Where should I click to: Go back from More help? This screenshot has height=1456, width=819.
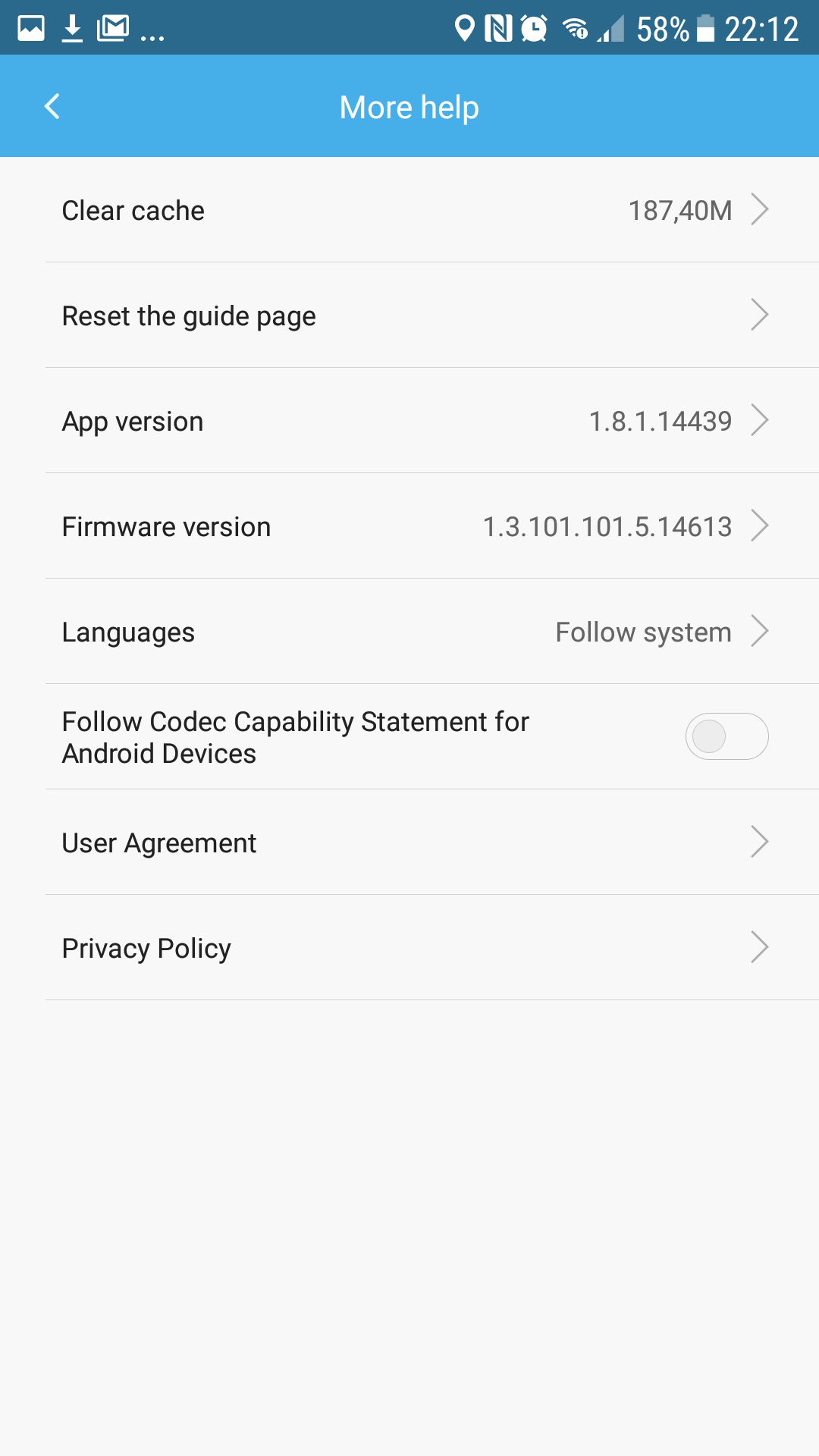[52, 107]
